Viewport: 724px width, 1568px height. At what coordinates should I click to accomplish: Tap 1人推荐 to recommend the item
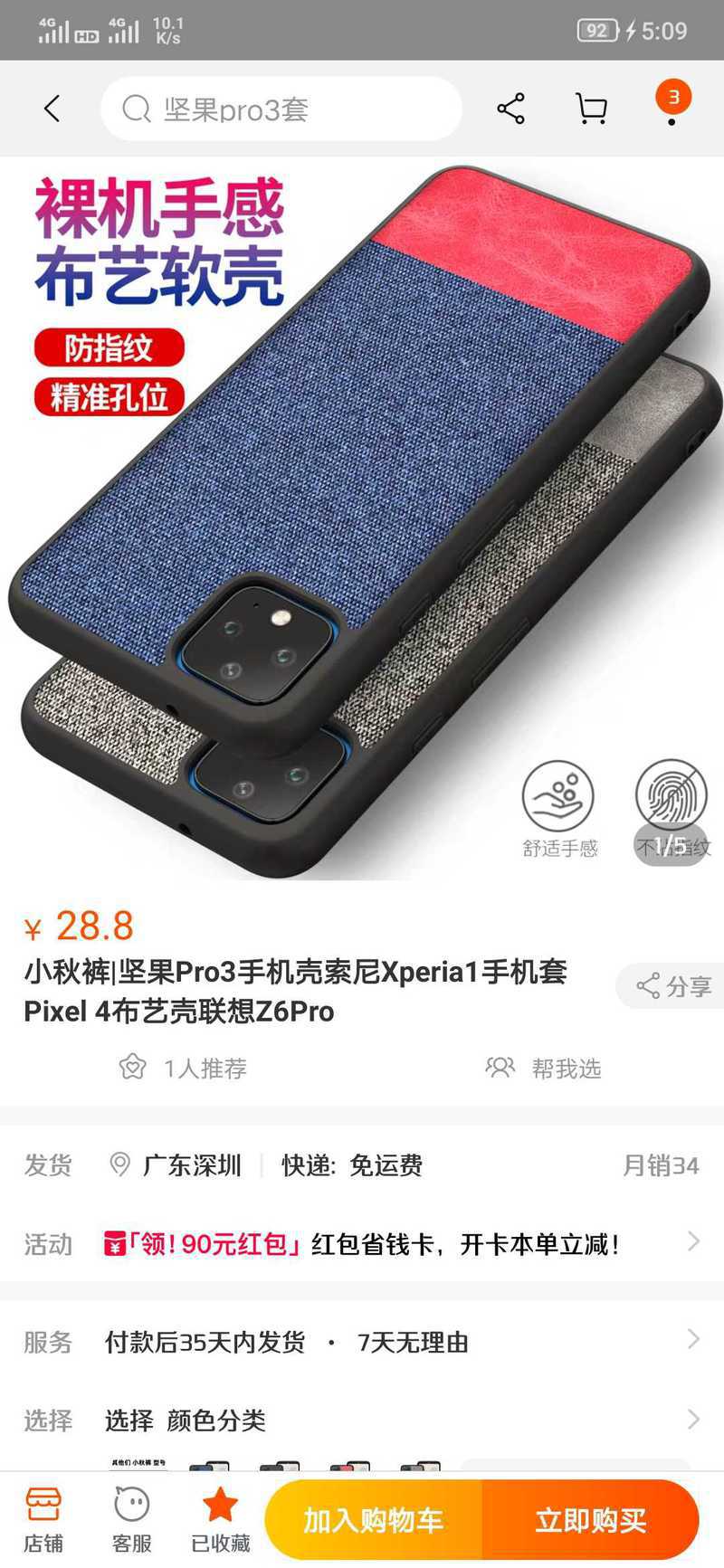184,1069
